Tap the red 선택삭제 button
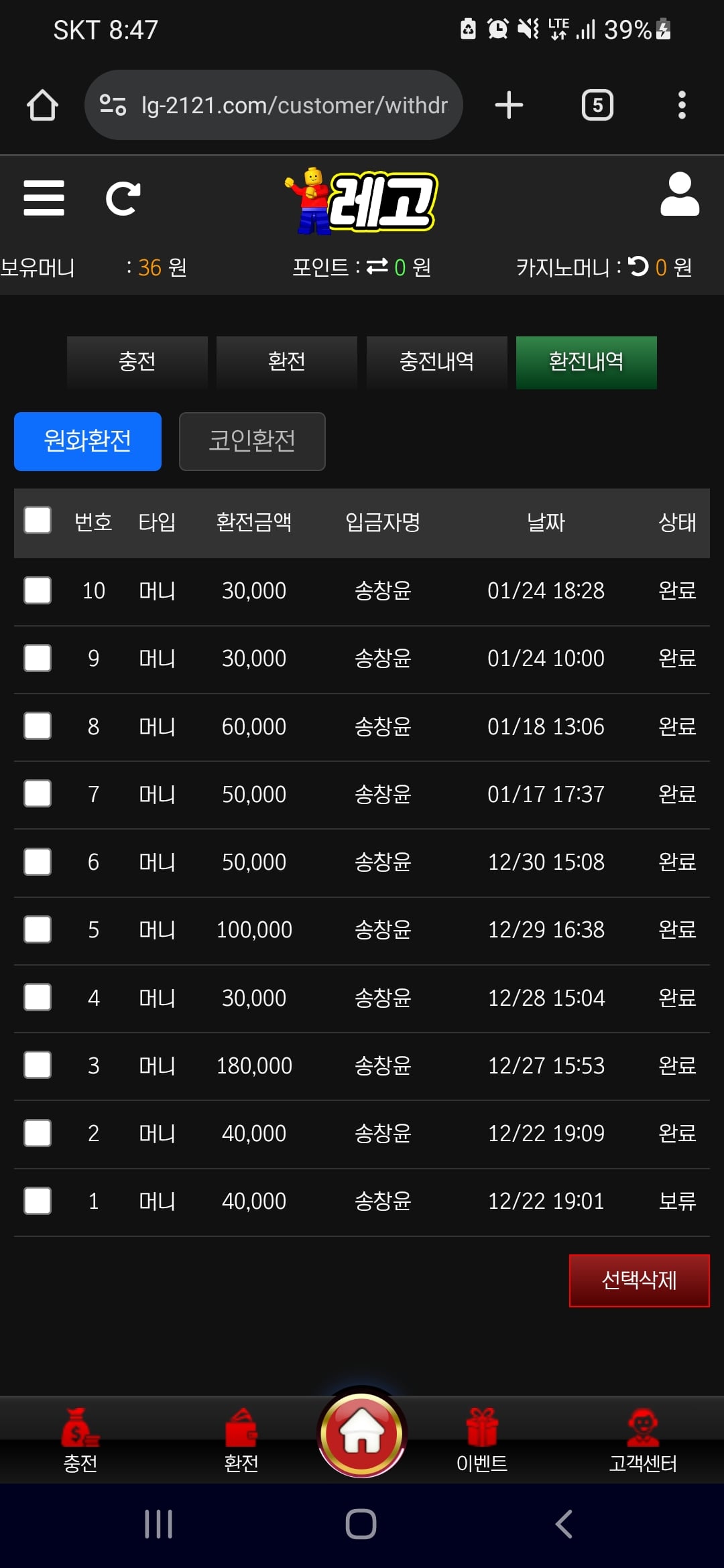724x1568 pixels. tap(639, 1281)
